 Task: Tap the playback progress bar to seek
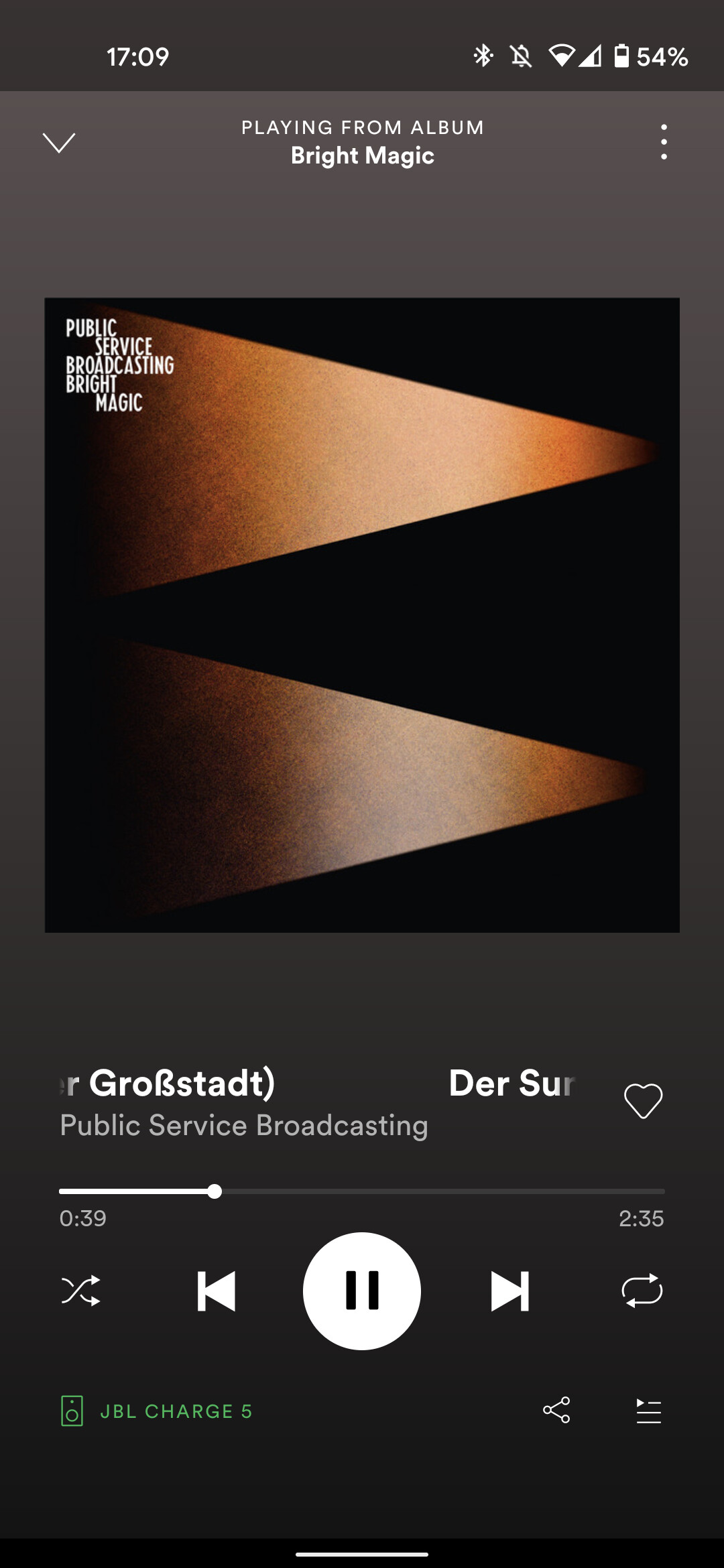(362, 1191)
